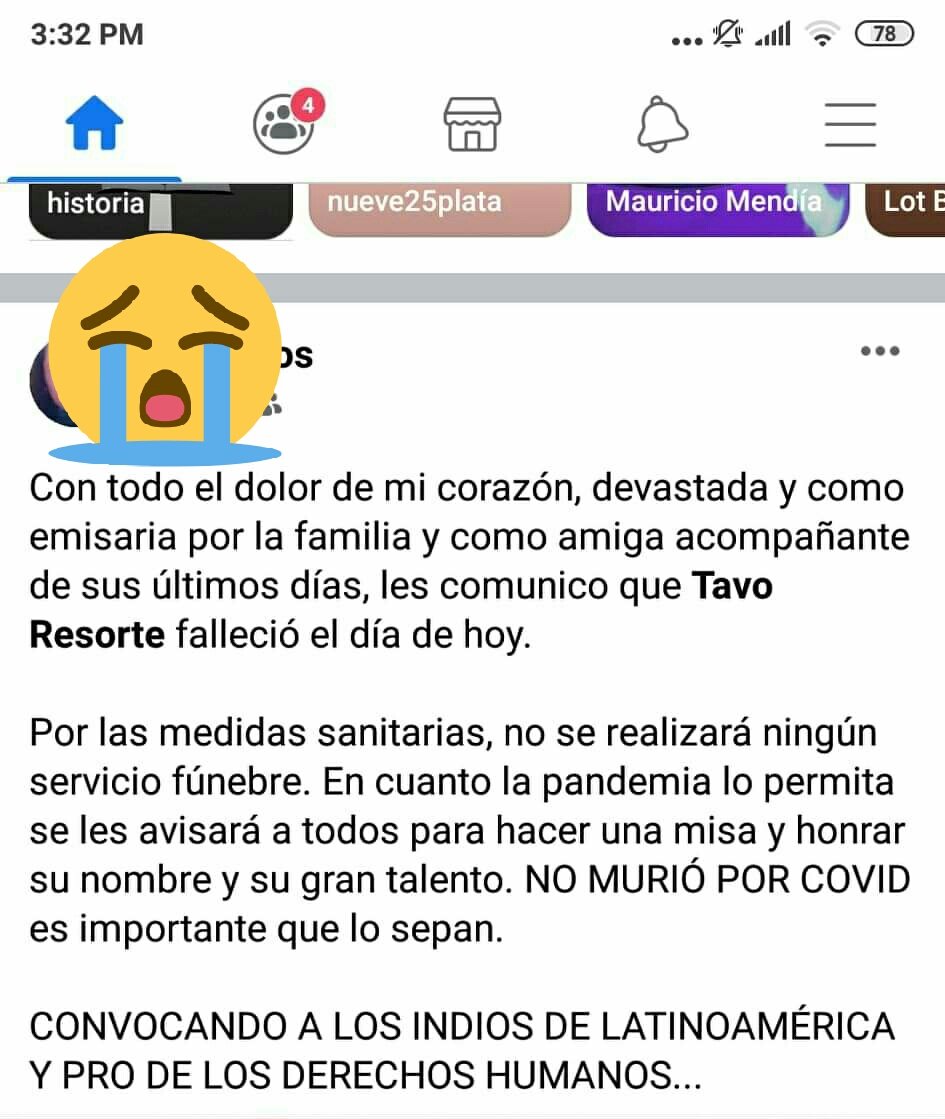
Task: Switch to the Home feed tab
Action: click(94, 126)
